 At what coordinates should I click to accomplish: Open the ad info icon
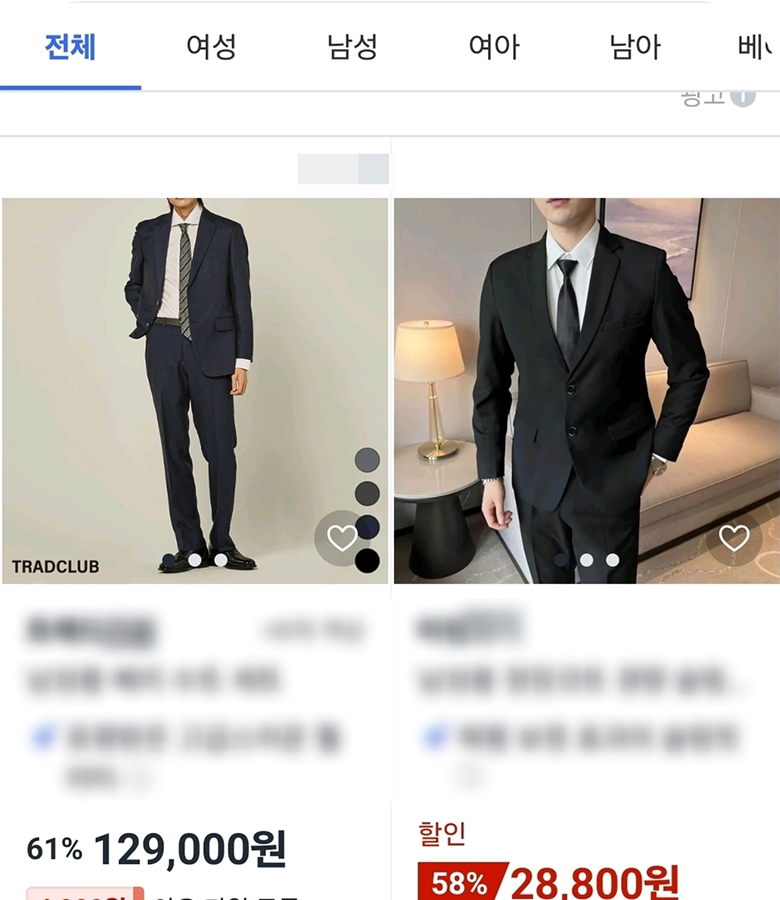click(x=743, y=97)
